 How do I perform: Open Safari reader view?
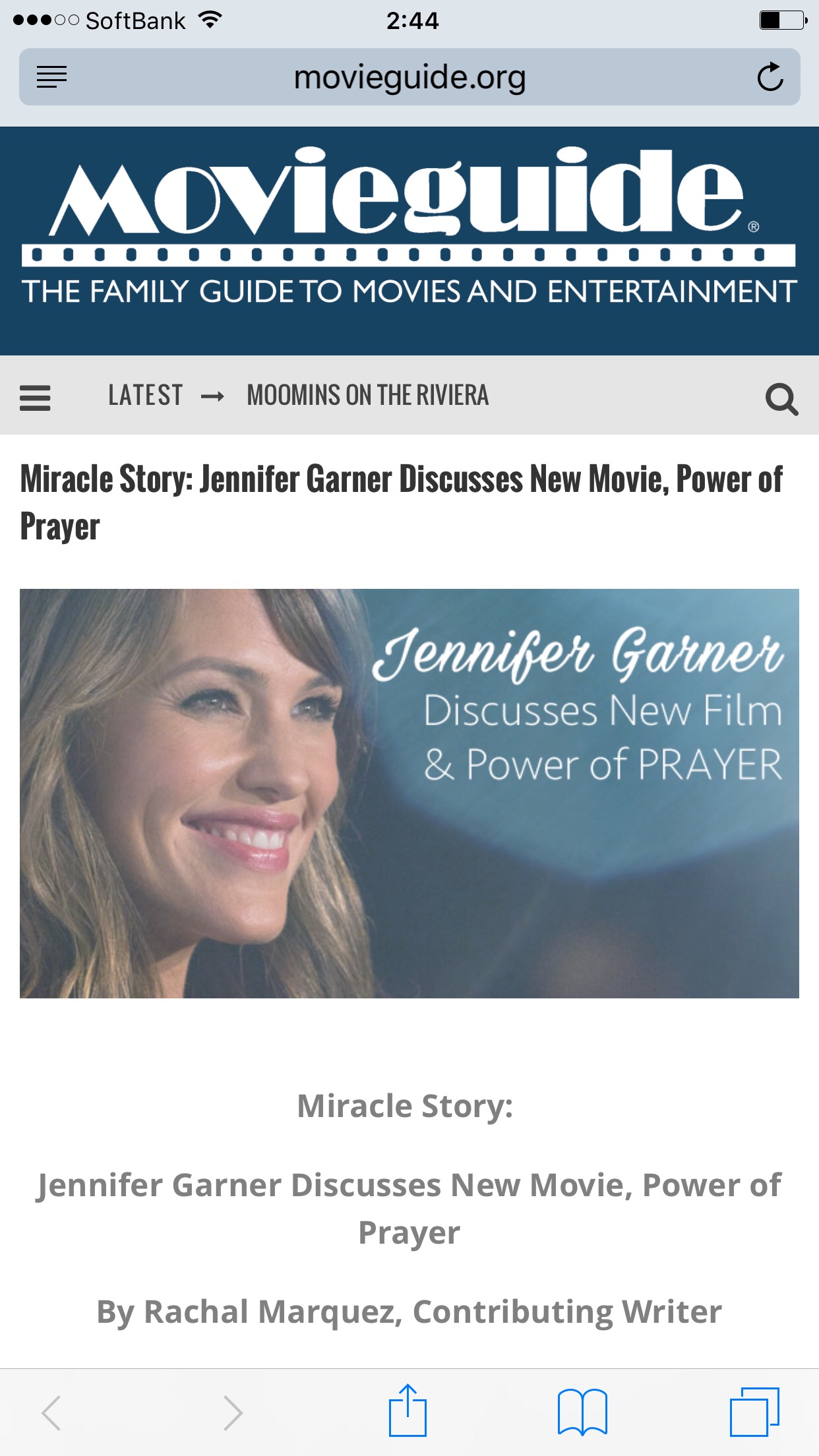pos(51,77)
